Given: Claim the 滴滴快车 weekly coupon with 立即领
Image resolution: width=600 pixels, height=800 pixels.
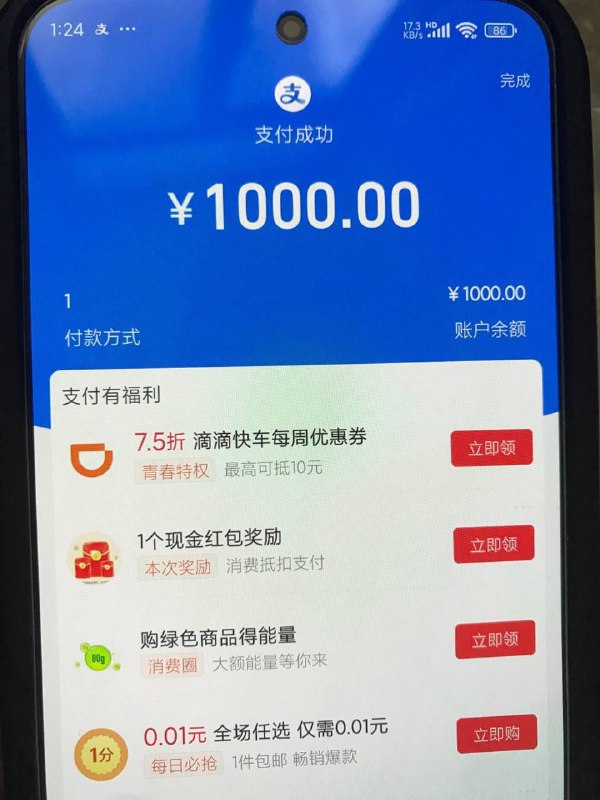Looking at the screenshot, I should 491,448.
